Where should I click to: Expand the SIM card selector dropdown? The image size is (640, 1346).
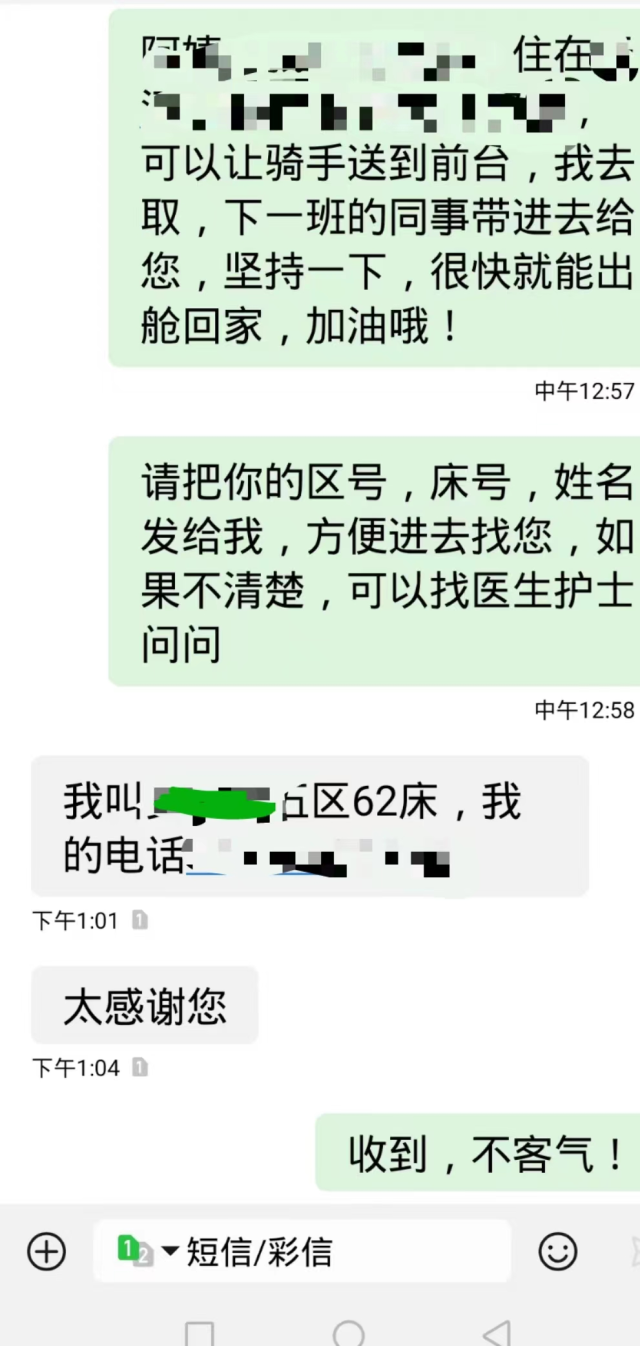pos(147,1251)
